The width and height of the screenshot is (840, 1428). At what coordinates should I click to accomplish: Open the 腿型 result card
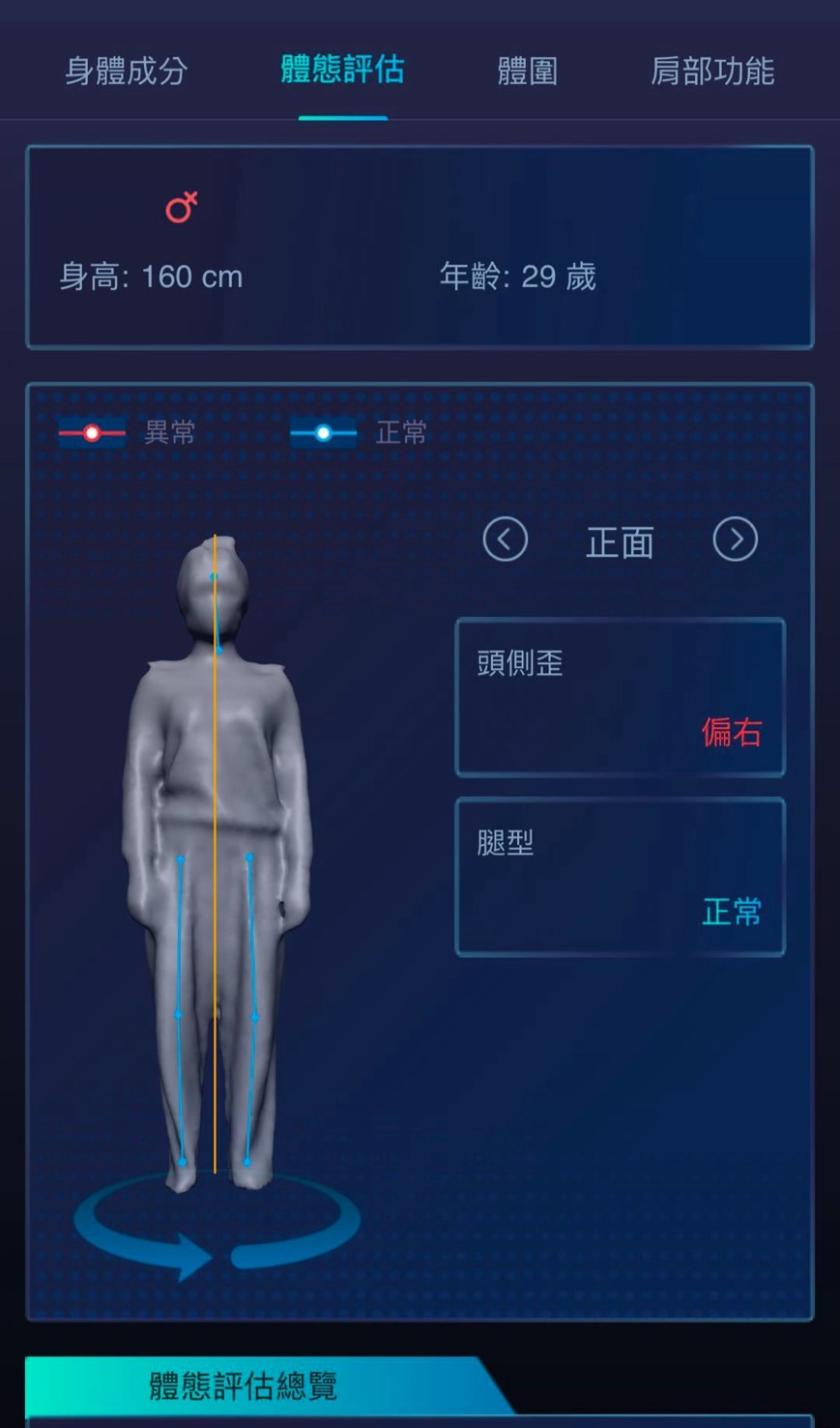[620, 877]
